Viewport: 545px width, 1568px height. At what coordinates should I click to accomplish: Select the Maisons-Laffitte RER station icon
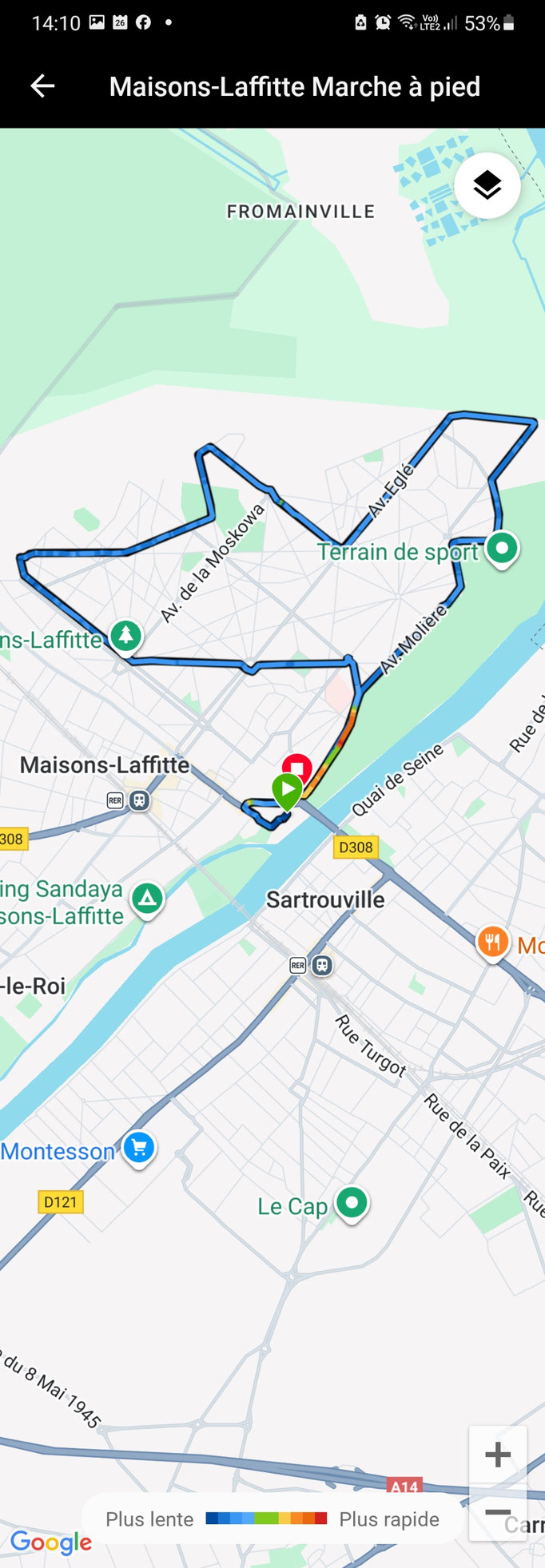(x=139, y=800)
